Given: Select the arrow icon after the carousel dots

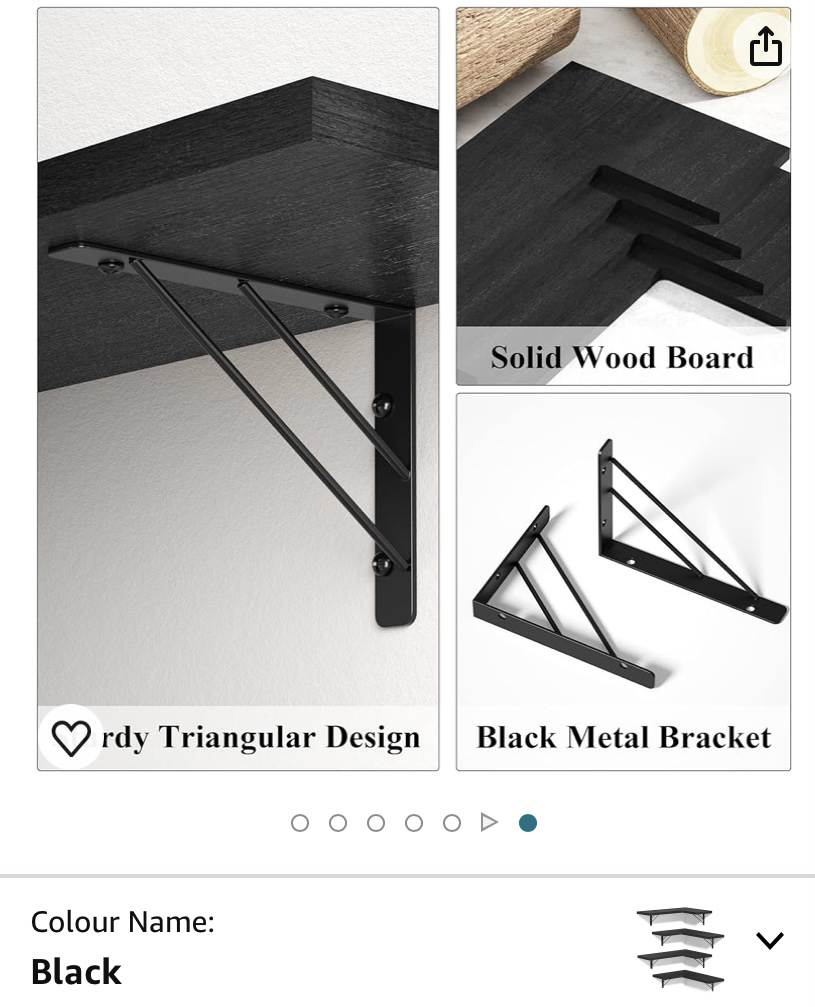Looking at the screenshot, I should coord(489,822).
